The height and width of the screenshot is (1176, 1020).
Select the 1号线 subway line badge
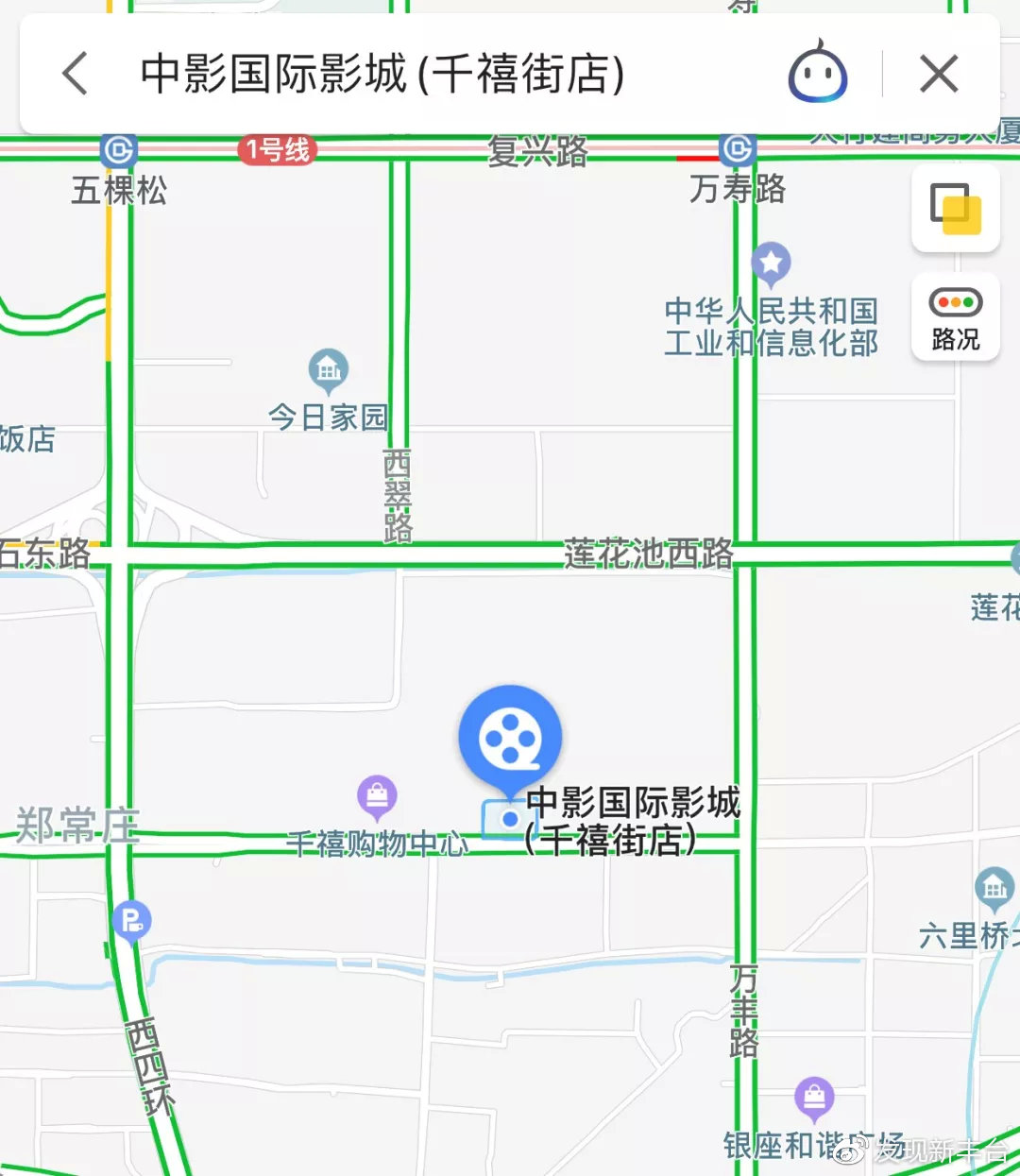[275, 149]
